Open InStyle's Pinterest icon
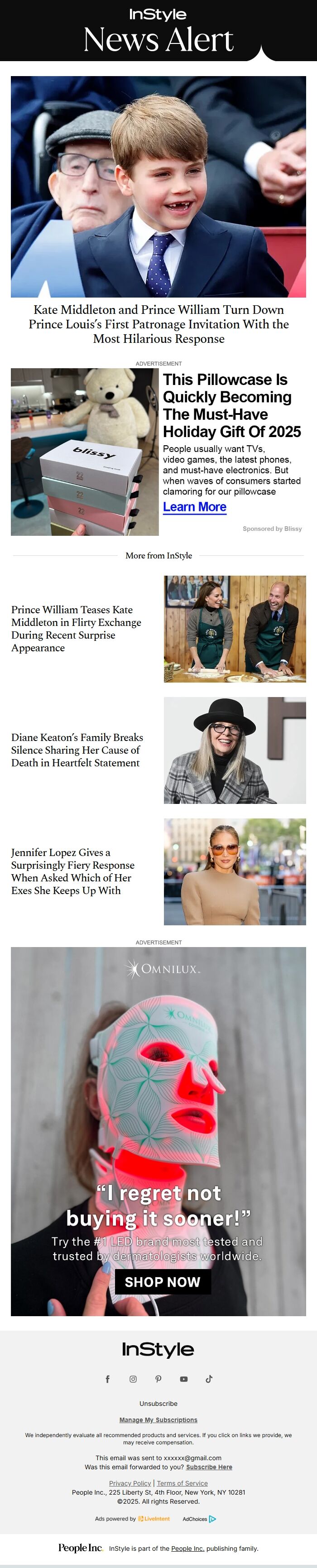Image resolution: width=317 pixels, height=1568 pixels. pos(158,1379)
